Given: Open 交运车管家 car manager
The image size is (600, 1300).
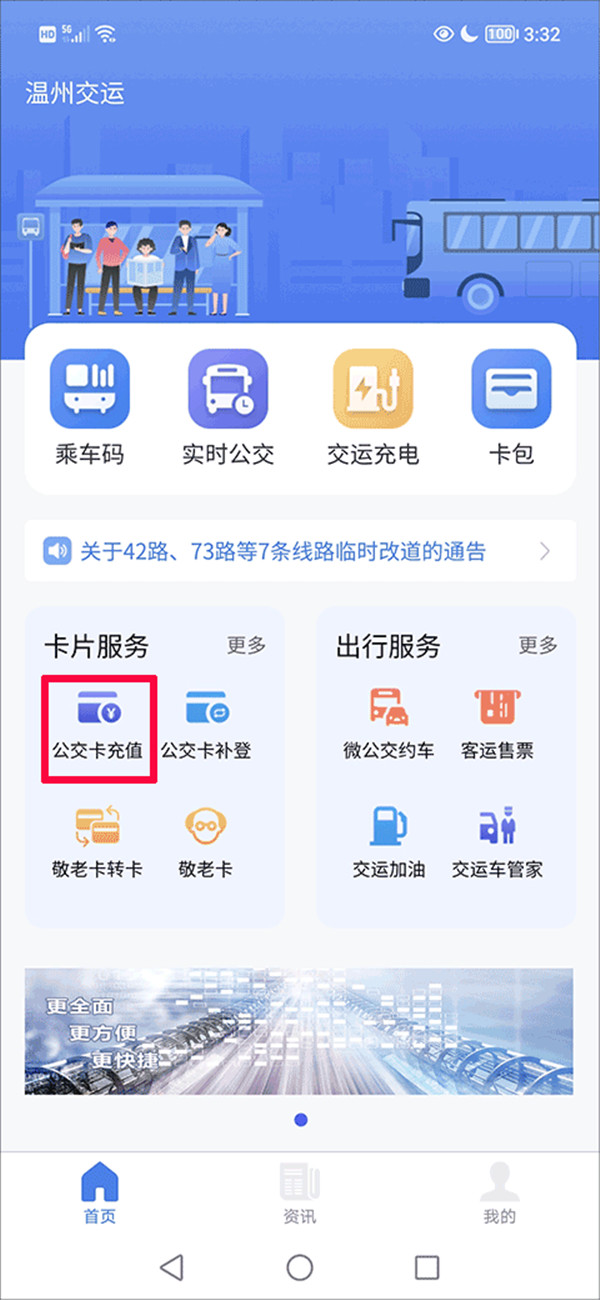Looking at the screenshot, I should point(497,843).
